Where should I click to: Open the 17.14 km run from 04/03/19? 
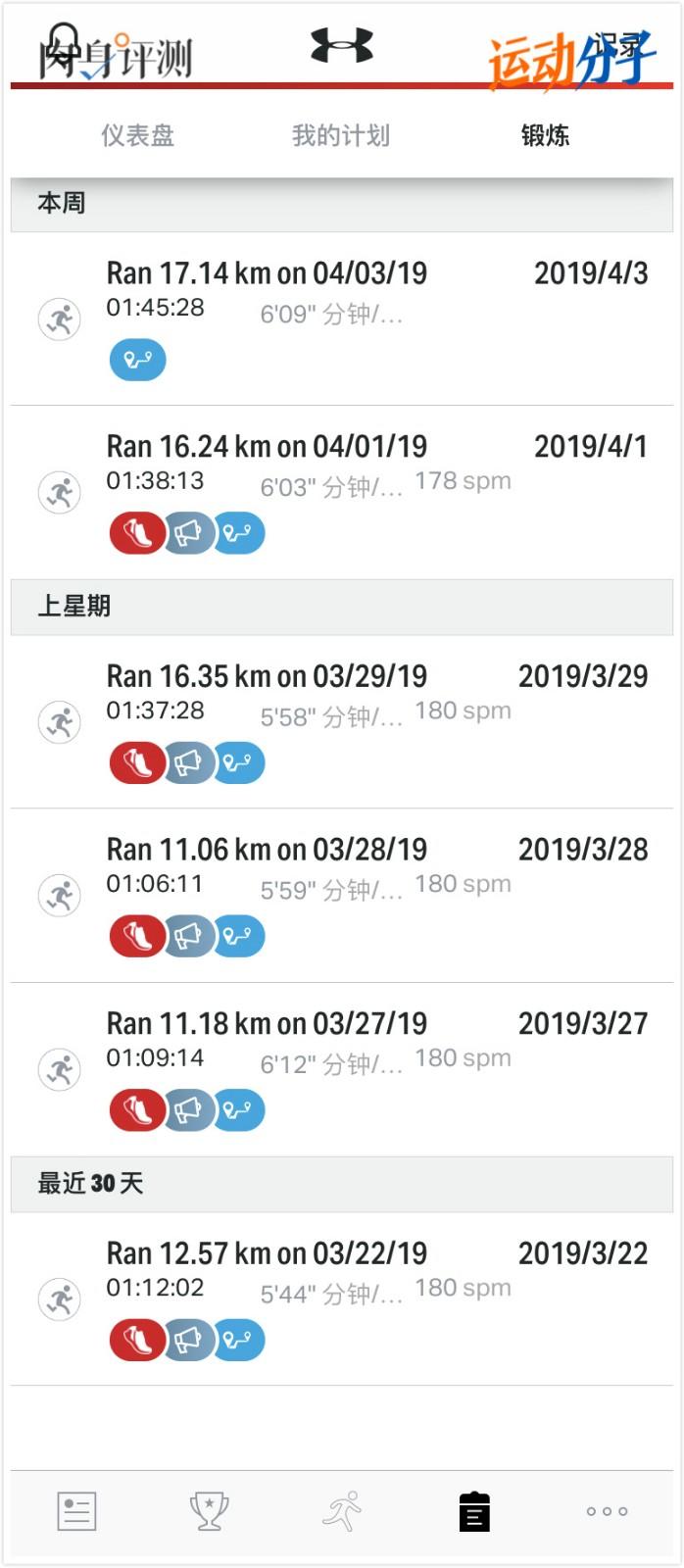[267, 273]
